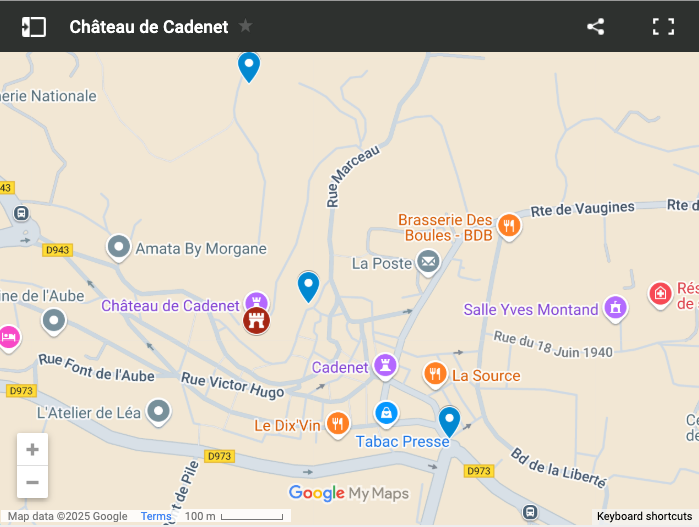Screen dimensions: 699x527
Task: Select the blue pin near Rue Marceau
Action: point(308,286)
